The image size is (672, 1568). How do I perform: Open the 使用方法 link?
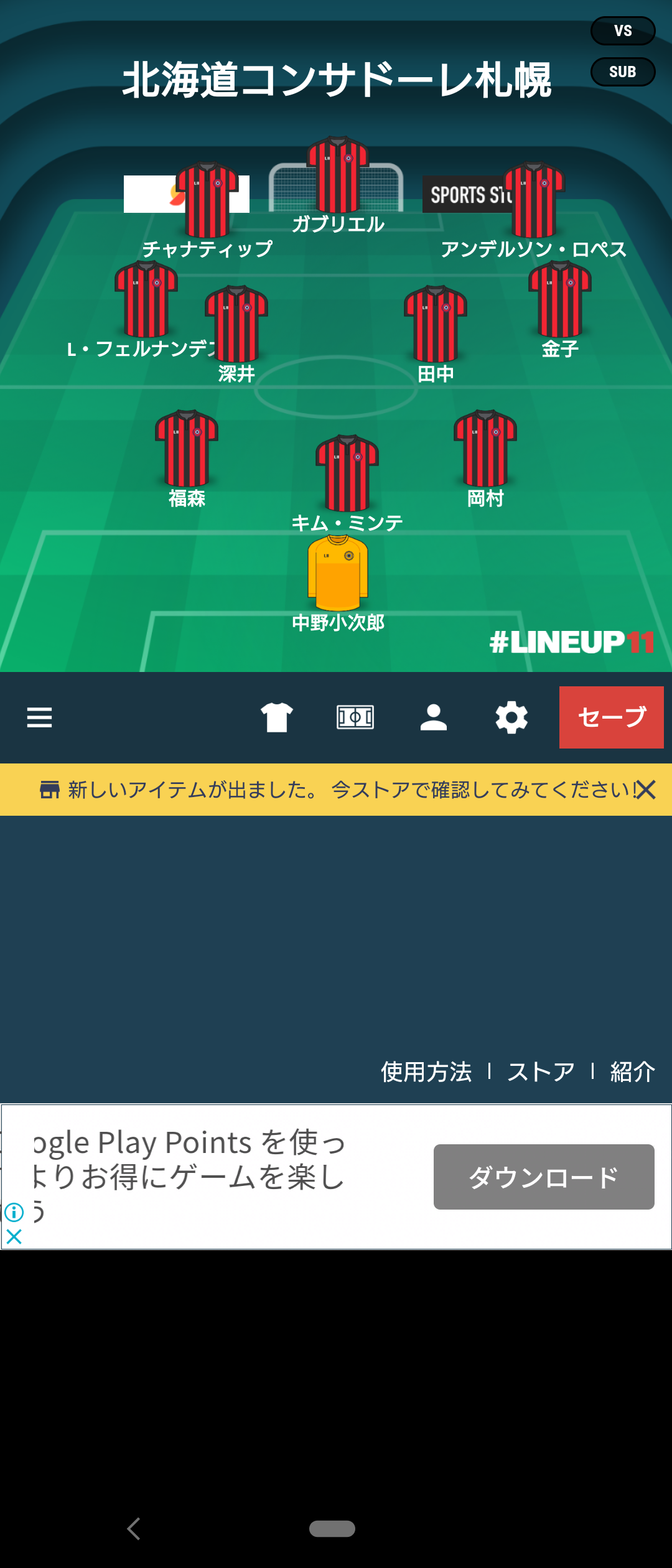click(x=426, y=1071)
